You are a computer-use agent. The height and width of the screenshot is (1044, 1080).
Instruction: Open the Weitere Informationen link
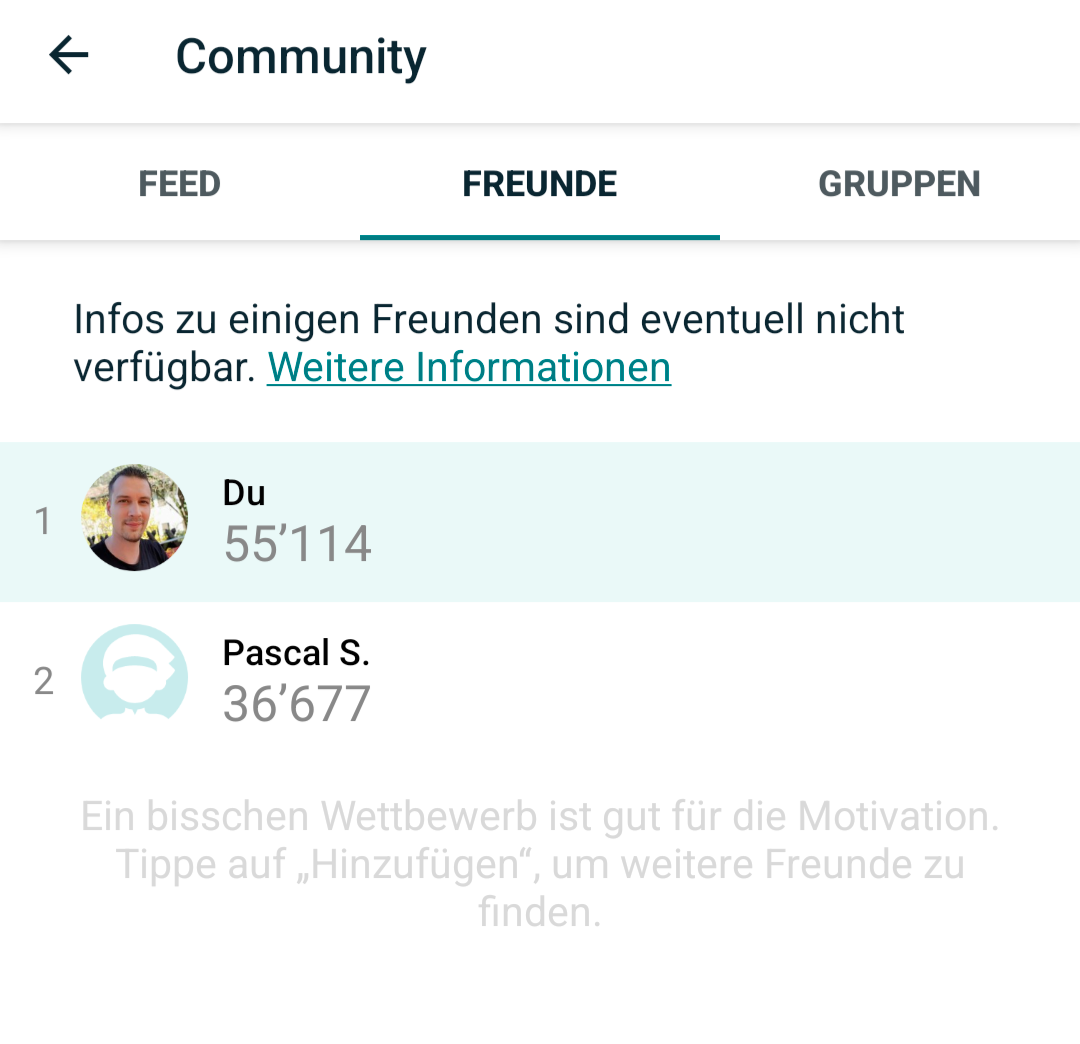coord(469,368)
